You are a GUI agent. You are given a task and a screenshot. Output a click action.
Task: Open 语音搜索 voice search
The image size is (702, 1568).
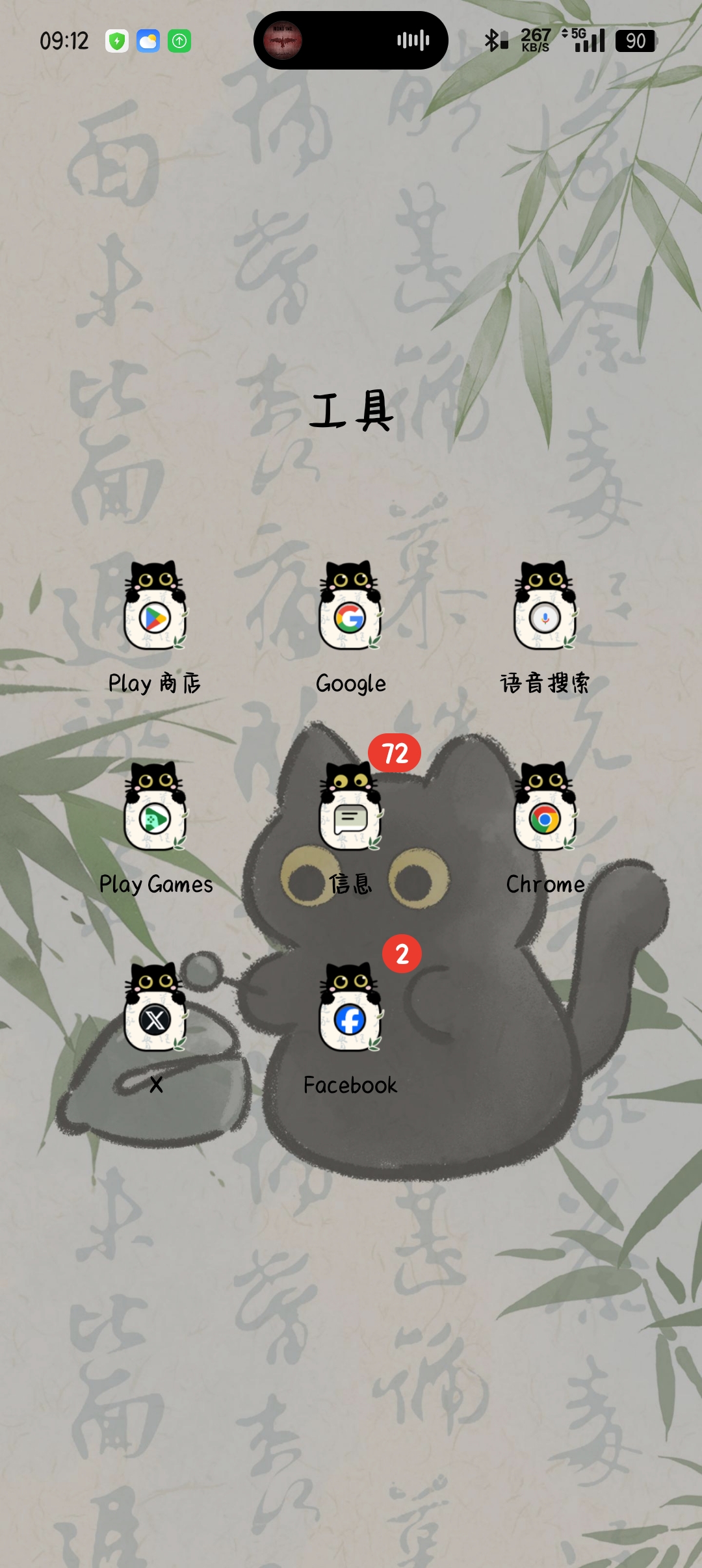[x=545, y=608]
